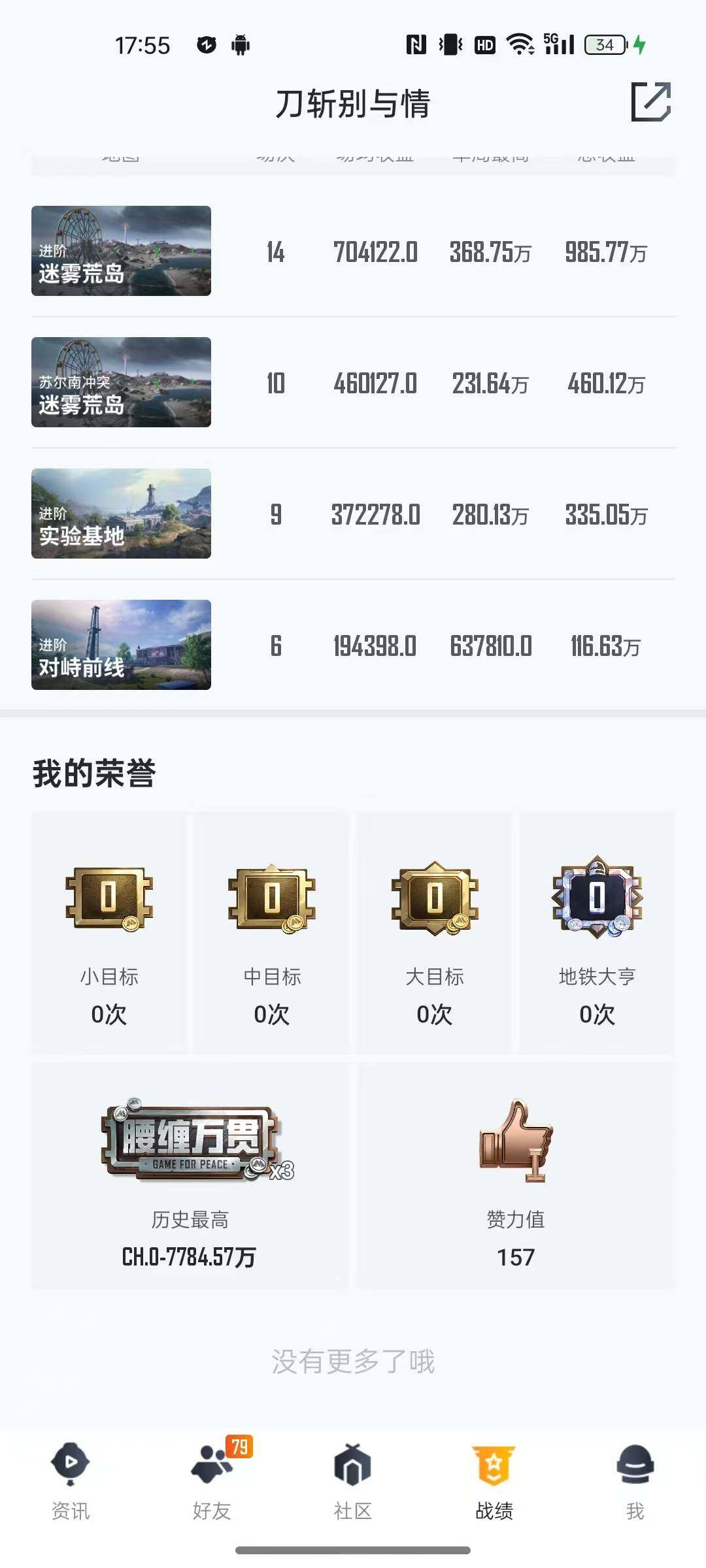The image size is (706, 1568).
Task: Tap the battery indicator in status bar
Action: click(x=603, y=44)
